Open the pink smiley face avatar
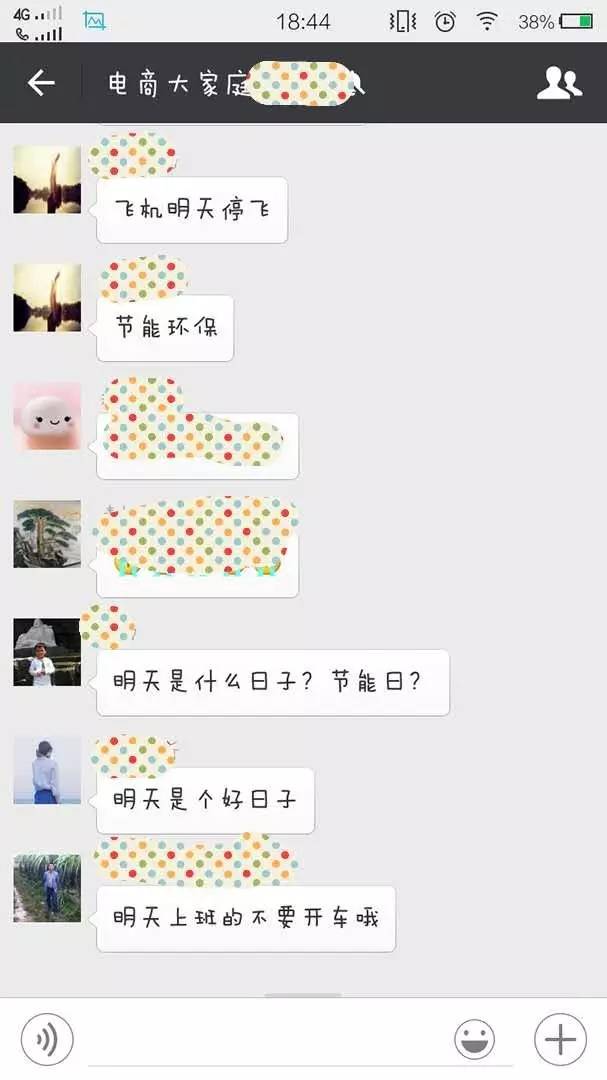Image resolution: width=607 pixels, height=1080 pixels. pyautogui.click(x=47, y=416)
